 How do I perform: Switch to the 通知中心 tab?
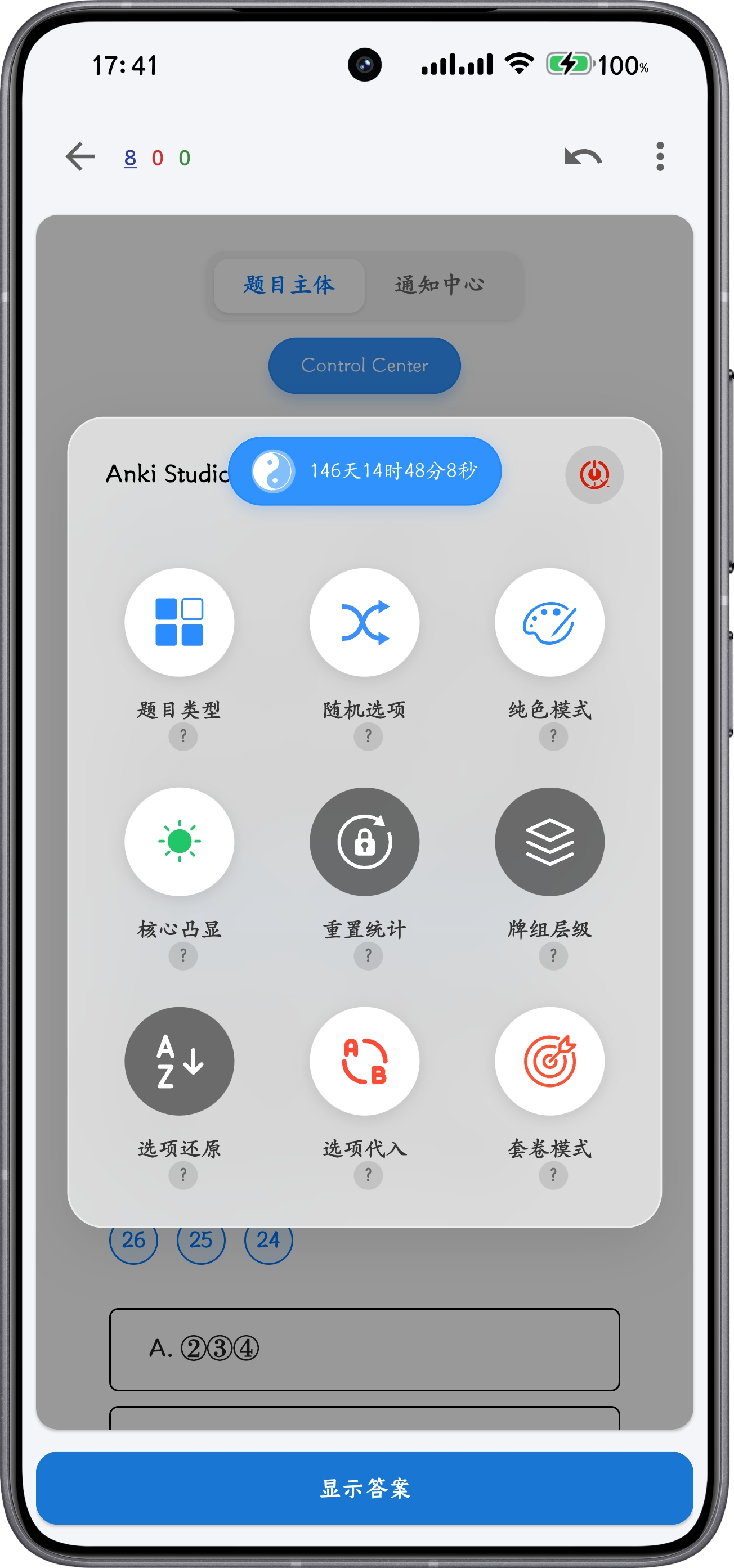[x=439, y=285]
